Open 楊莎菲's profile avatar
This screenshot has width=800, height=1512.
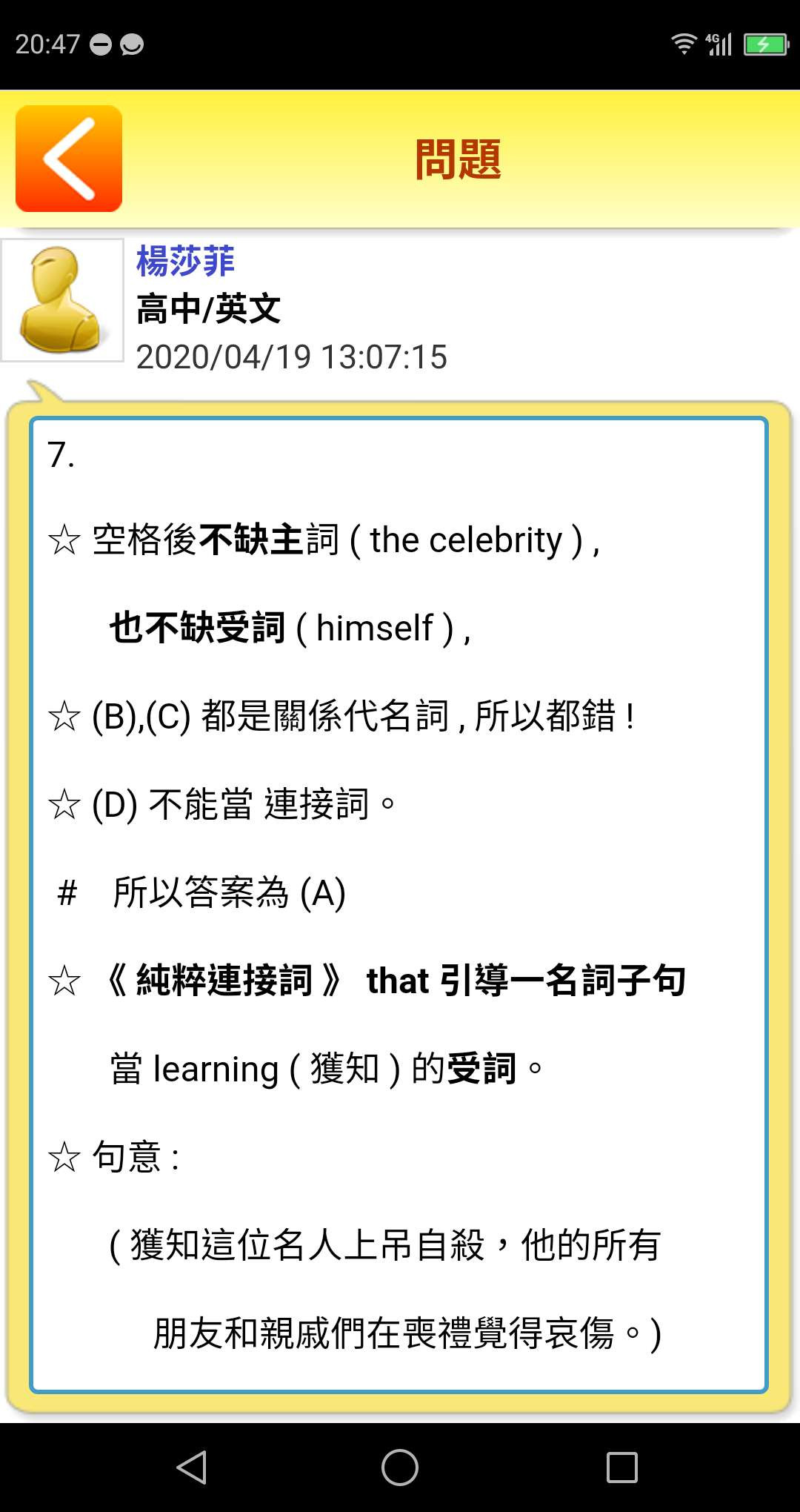[62, 300]
